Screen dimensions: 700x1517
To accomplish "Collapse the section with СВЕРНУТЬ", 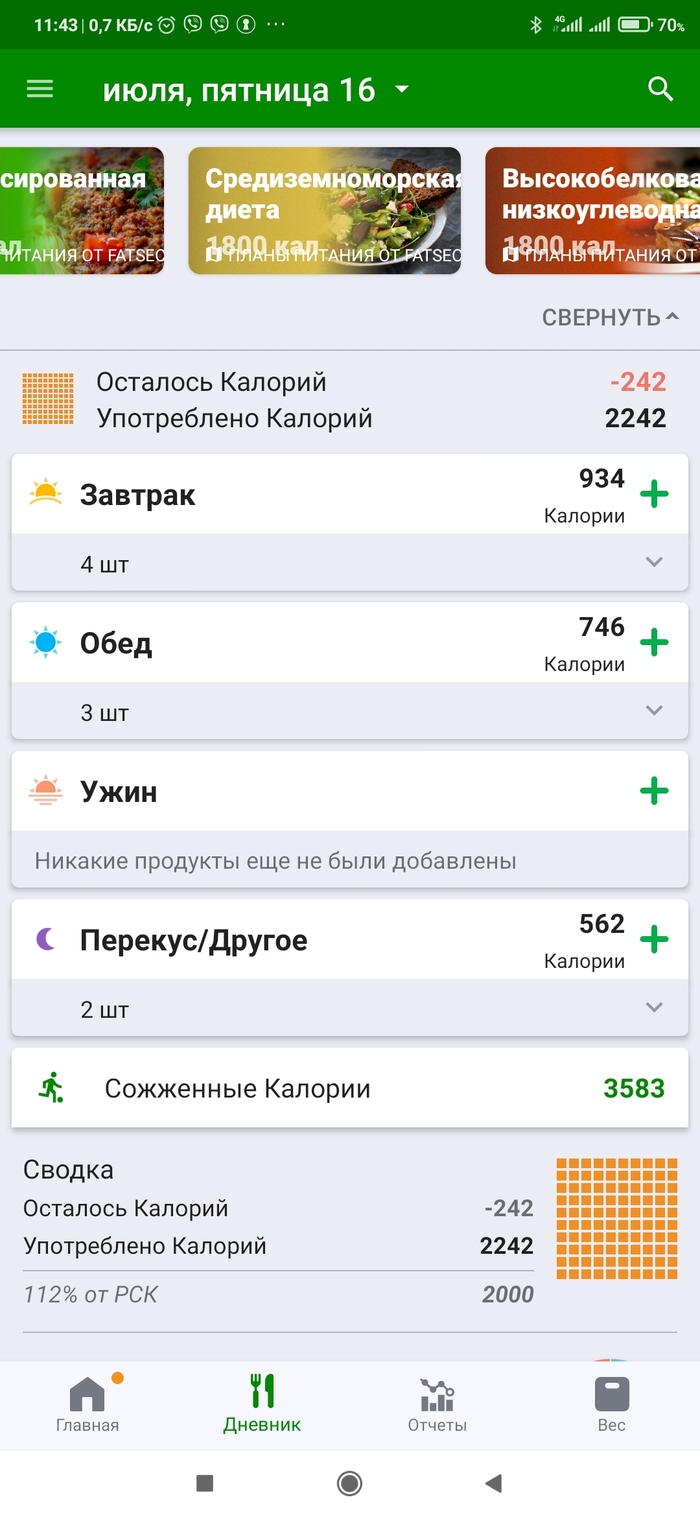I will point(610,318).
